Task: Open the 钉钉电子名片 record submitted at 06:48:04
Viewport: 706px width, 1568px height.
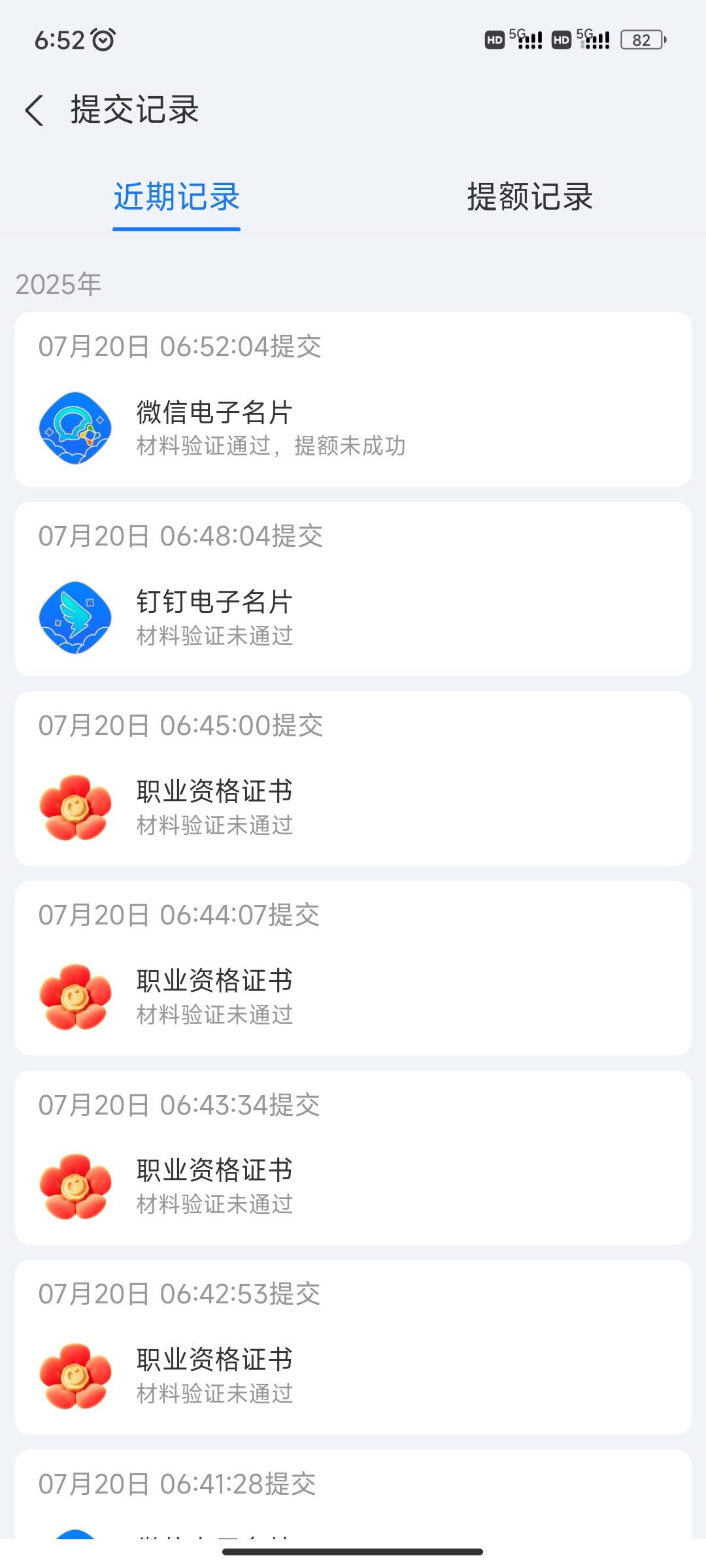Action: 353,589
